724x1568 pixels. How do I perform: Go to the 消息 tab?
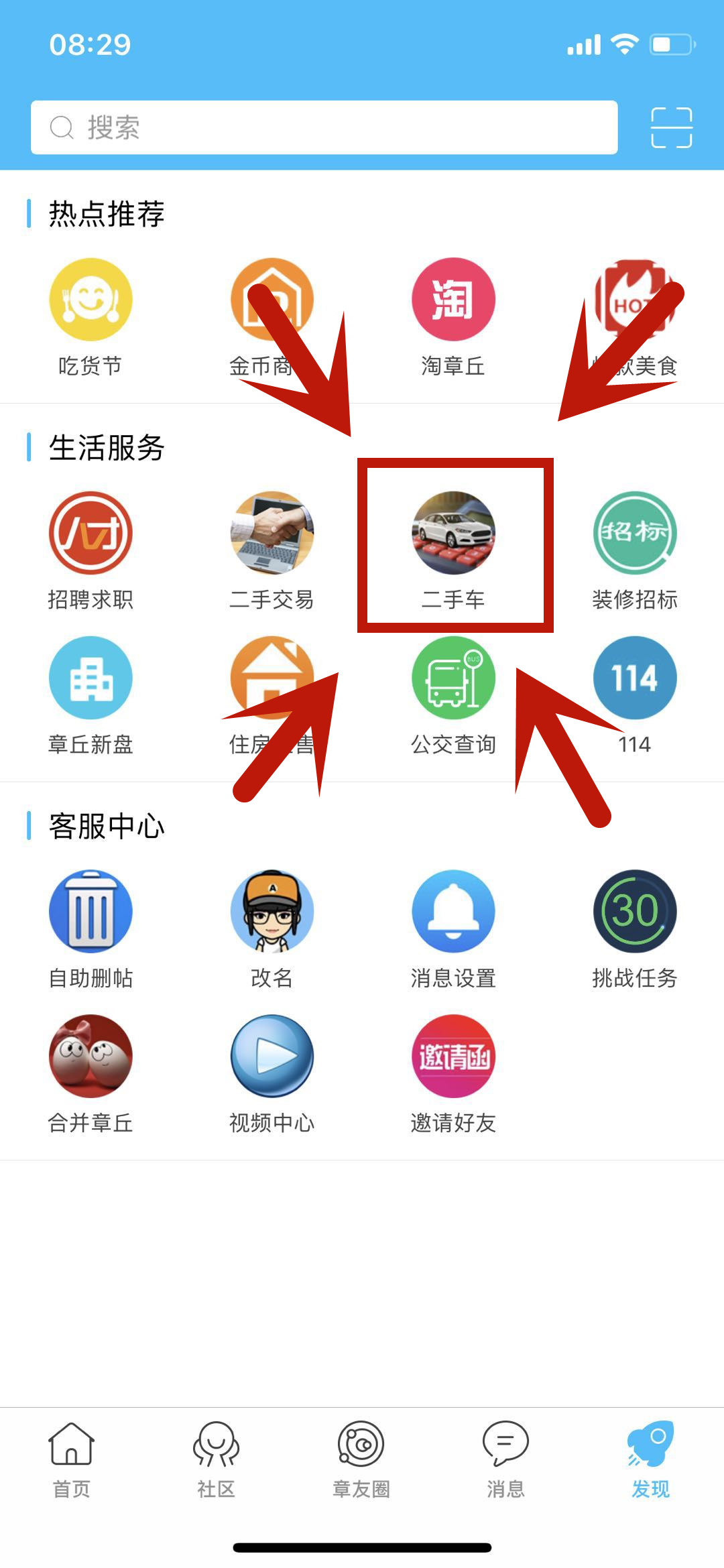coord(506,1459)
